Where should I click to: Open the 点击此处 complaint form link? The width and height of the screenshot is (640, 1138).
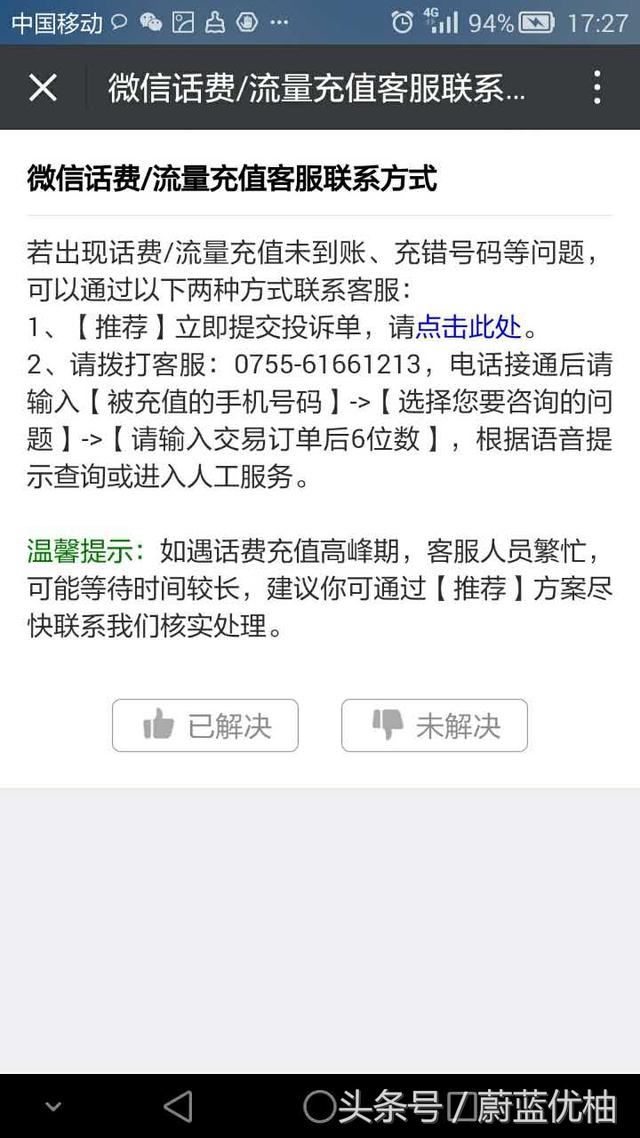pyautogui.click(x=469, y=327)
